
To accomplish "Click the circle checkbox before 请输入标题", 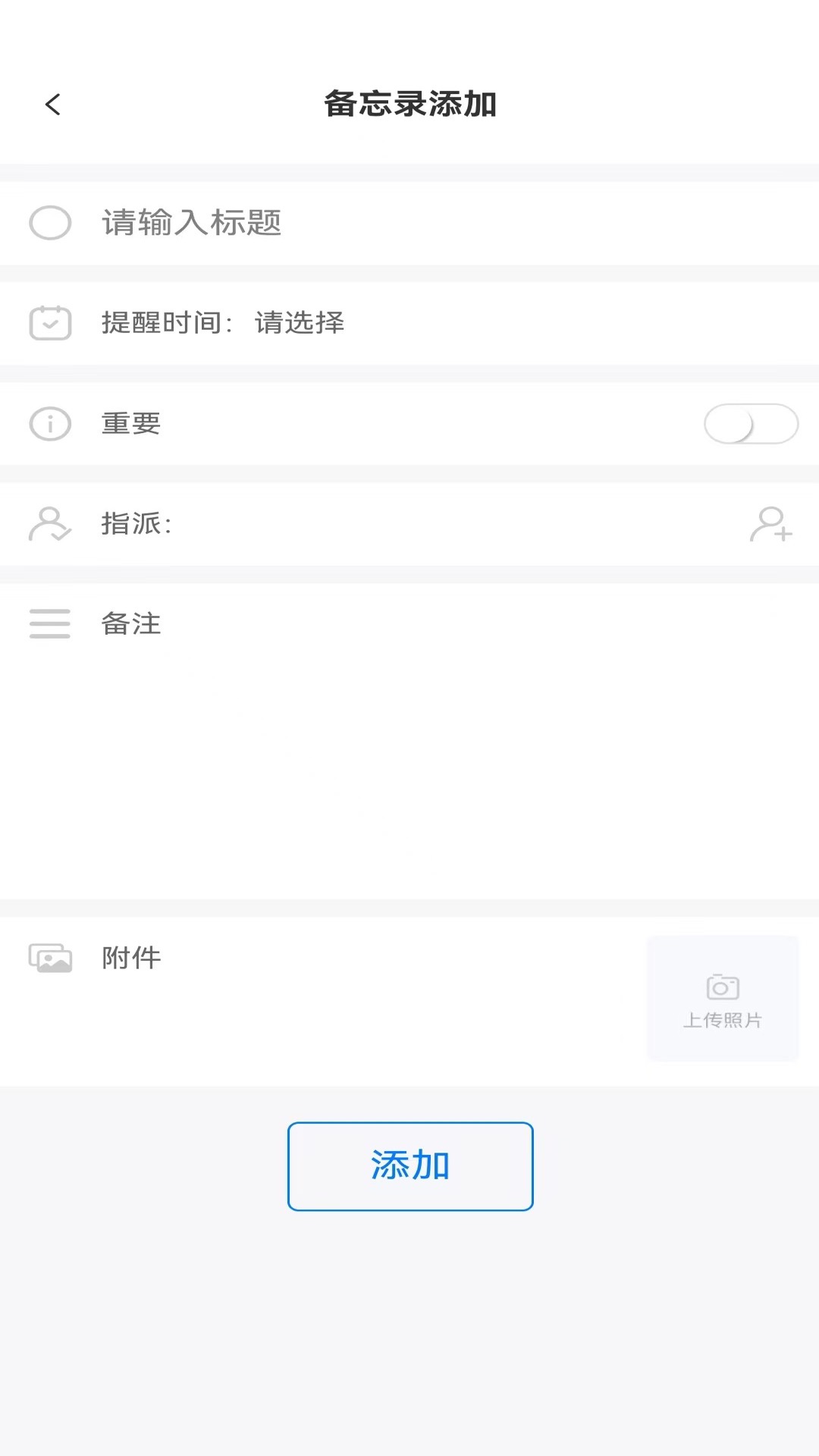I will point(49,224).
